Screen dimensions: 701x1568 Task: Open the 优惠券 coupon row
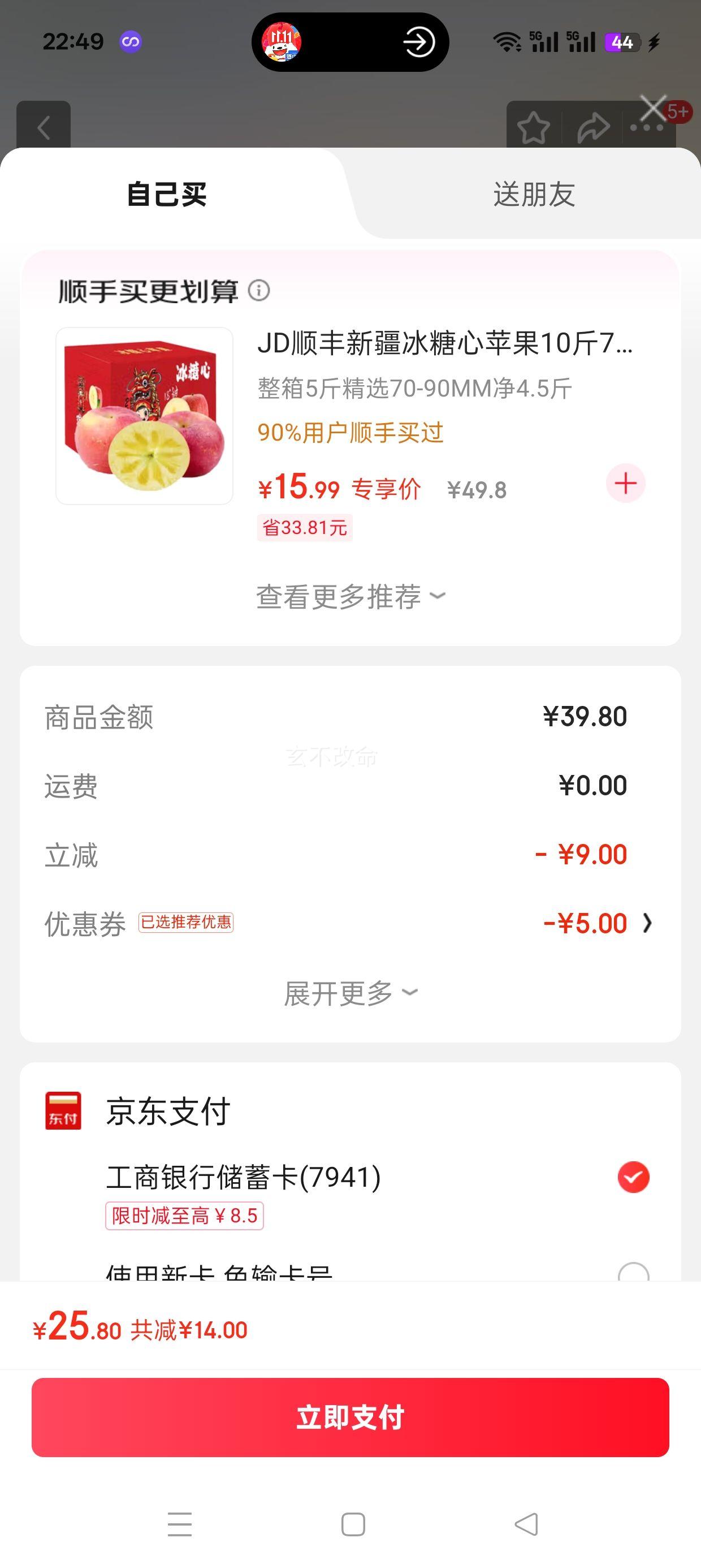point(596,923)
